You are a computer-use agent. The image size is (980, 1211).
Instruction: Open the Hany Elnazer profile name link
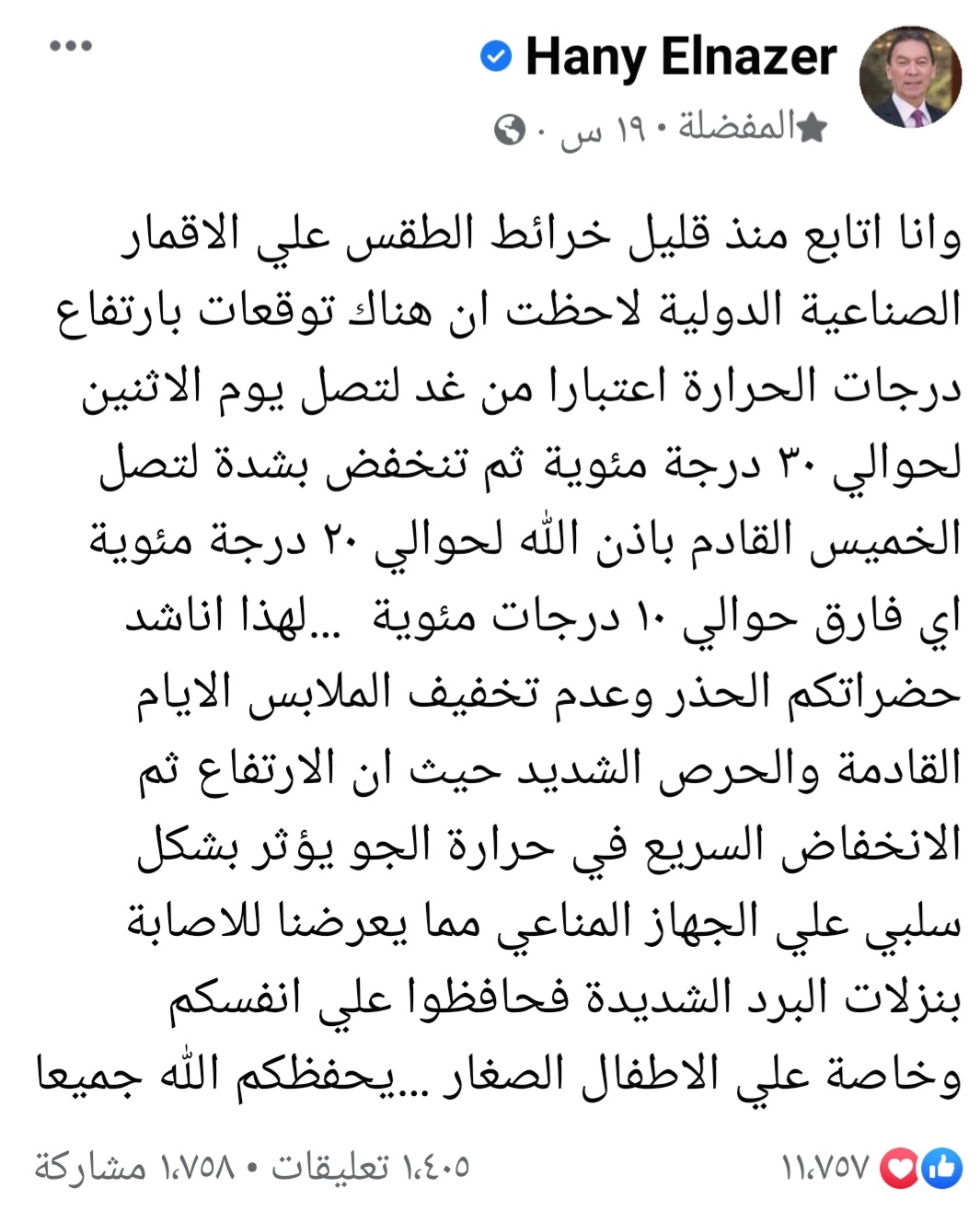pyautogui.click(x=680, y=57)
